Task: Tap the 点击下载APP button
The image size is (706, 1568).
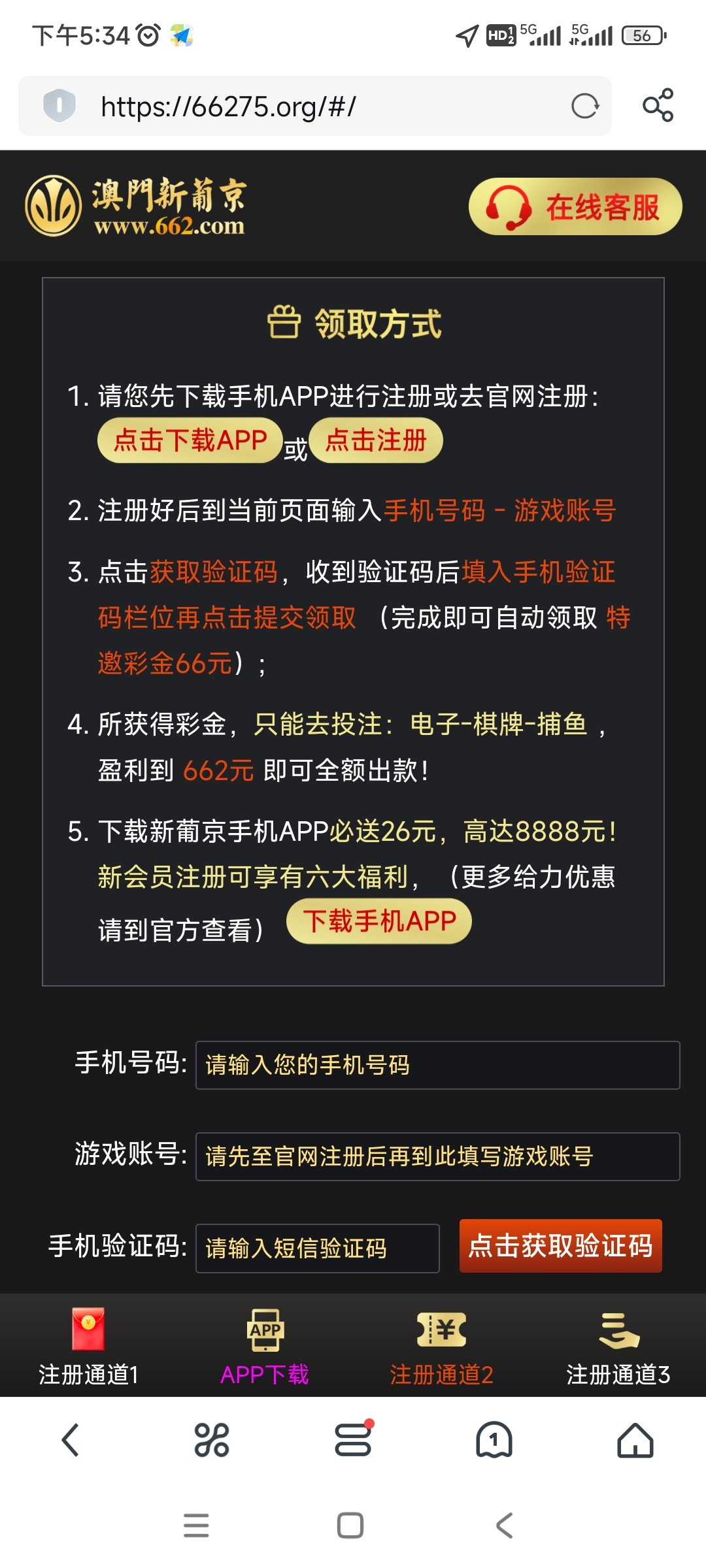Action: coord(190,440)
